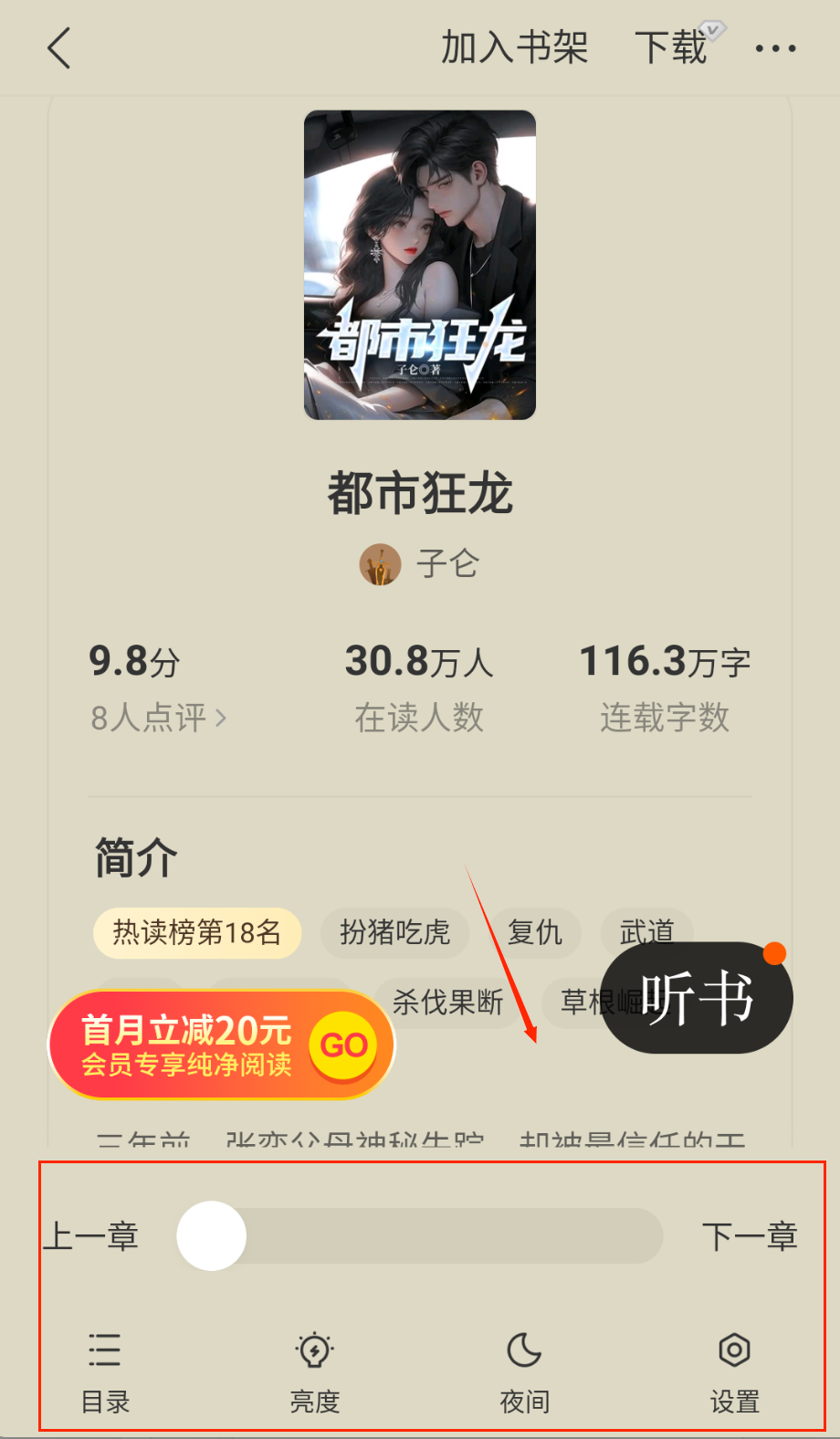Screen dimensions: 840x1439
Task: Tap the 首月立减20元 membership banner
Action: point(221,1045)
